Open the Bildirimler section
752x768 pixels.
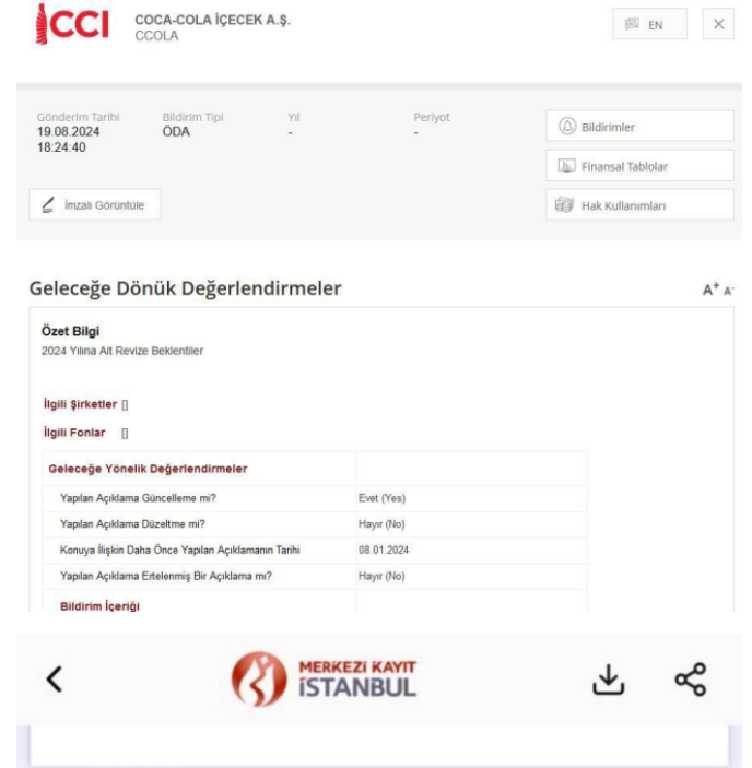(640, 127)
